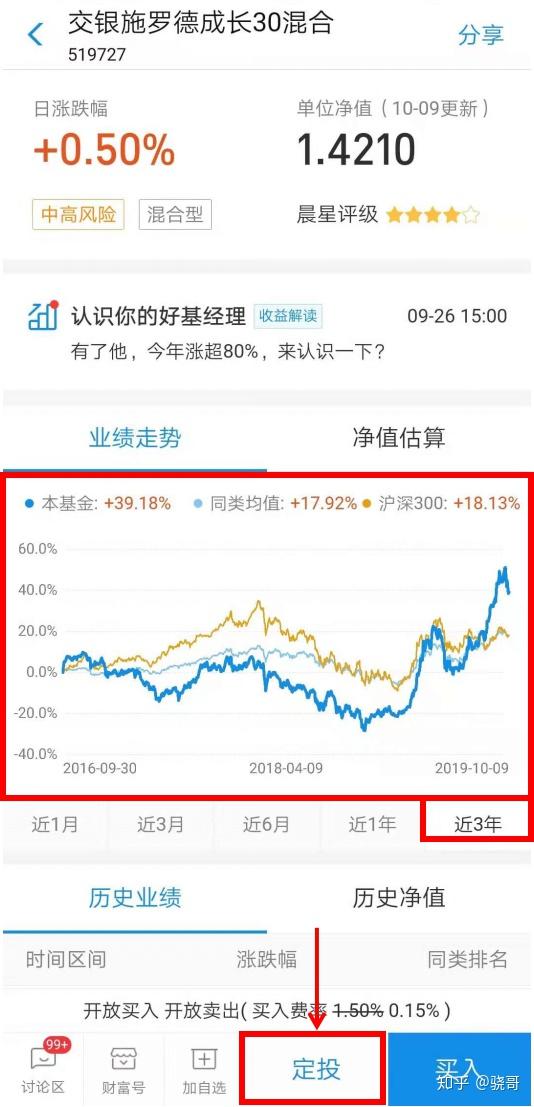Tap 买入 to buy the fund

[x=459, y=1069]
